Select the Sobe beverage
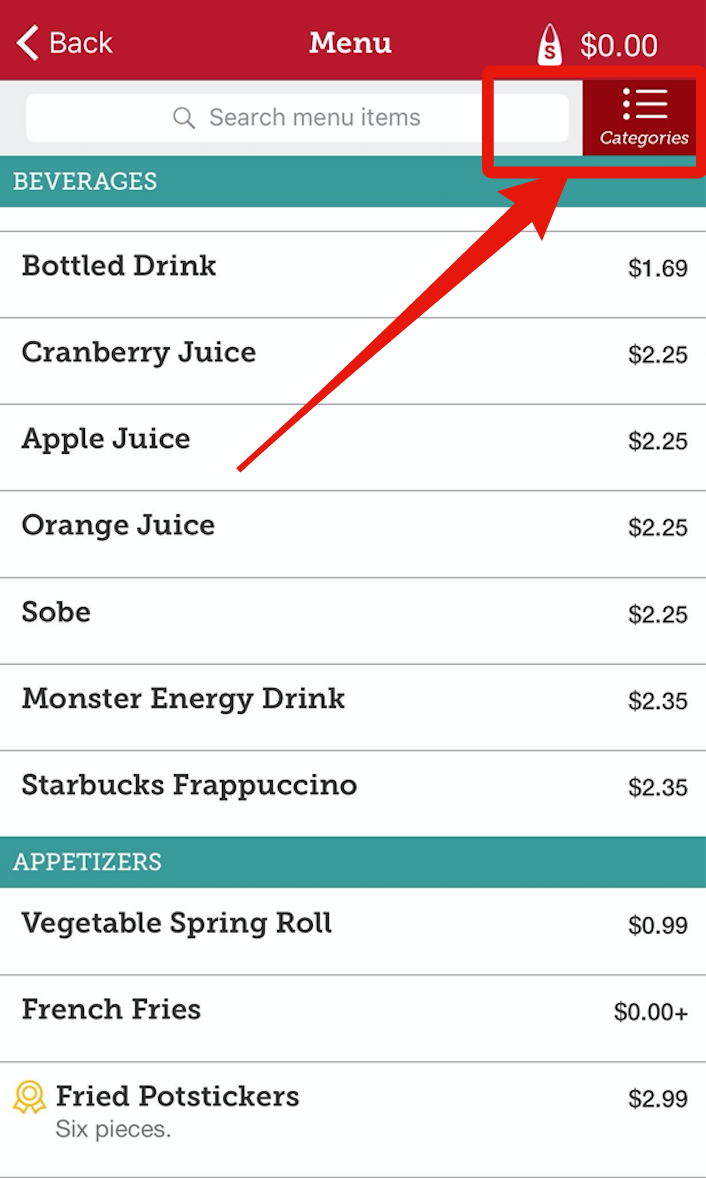Viewport: 706px width, 1178px height. coord(353,613)
